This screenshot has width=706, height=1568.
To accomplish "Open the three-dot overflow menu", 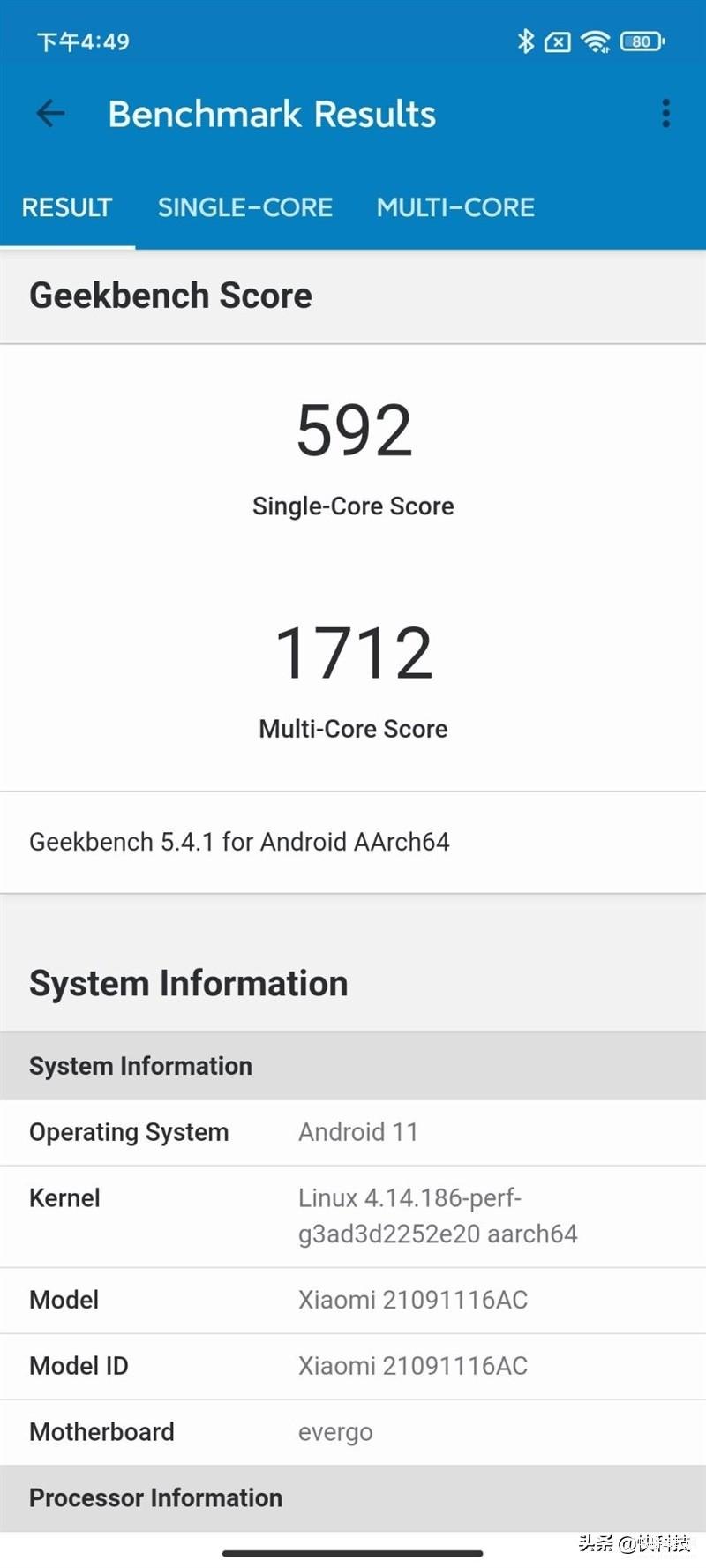I will [665, 114].
